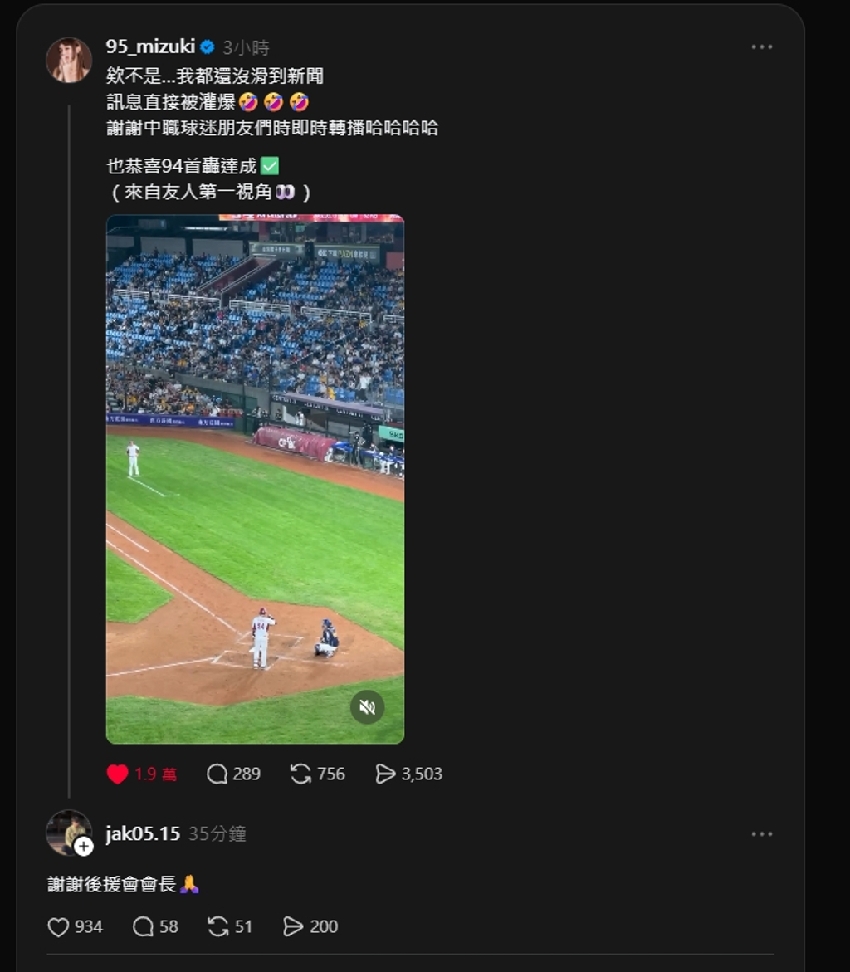Image resolution: width=850 pixels, height=972 pixels.
Task: Open overflow menu on jak05.15's reply
Action: point(762,834)
